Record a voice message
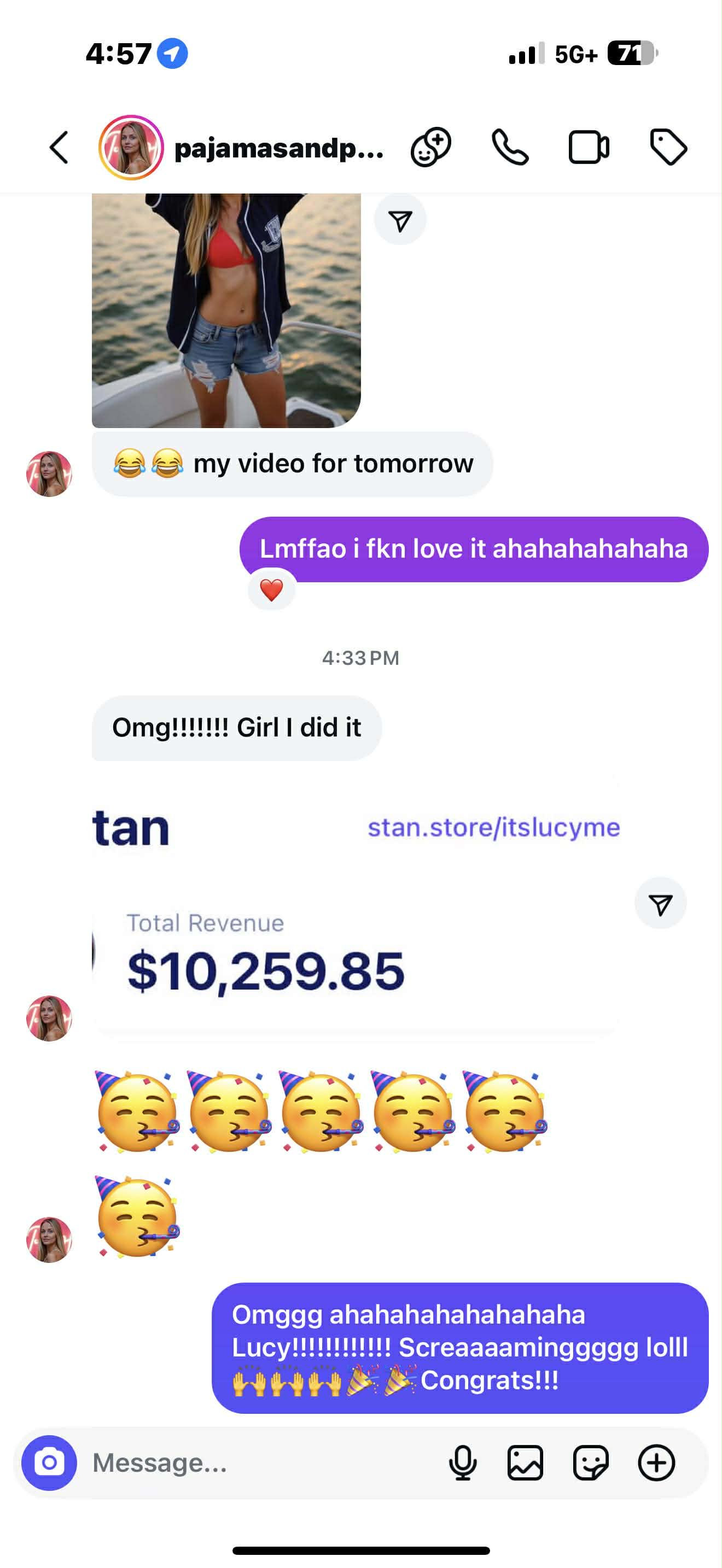722x1568 pixels. tap(462, 1462)
